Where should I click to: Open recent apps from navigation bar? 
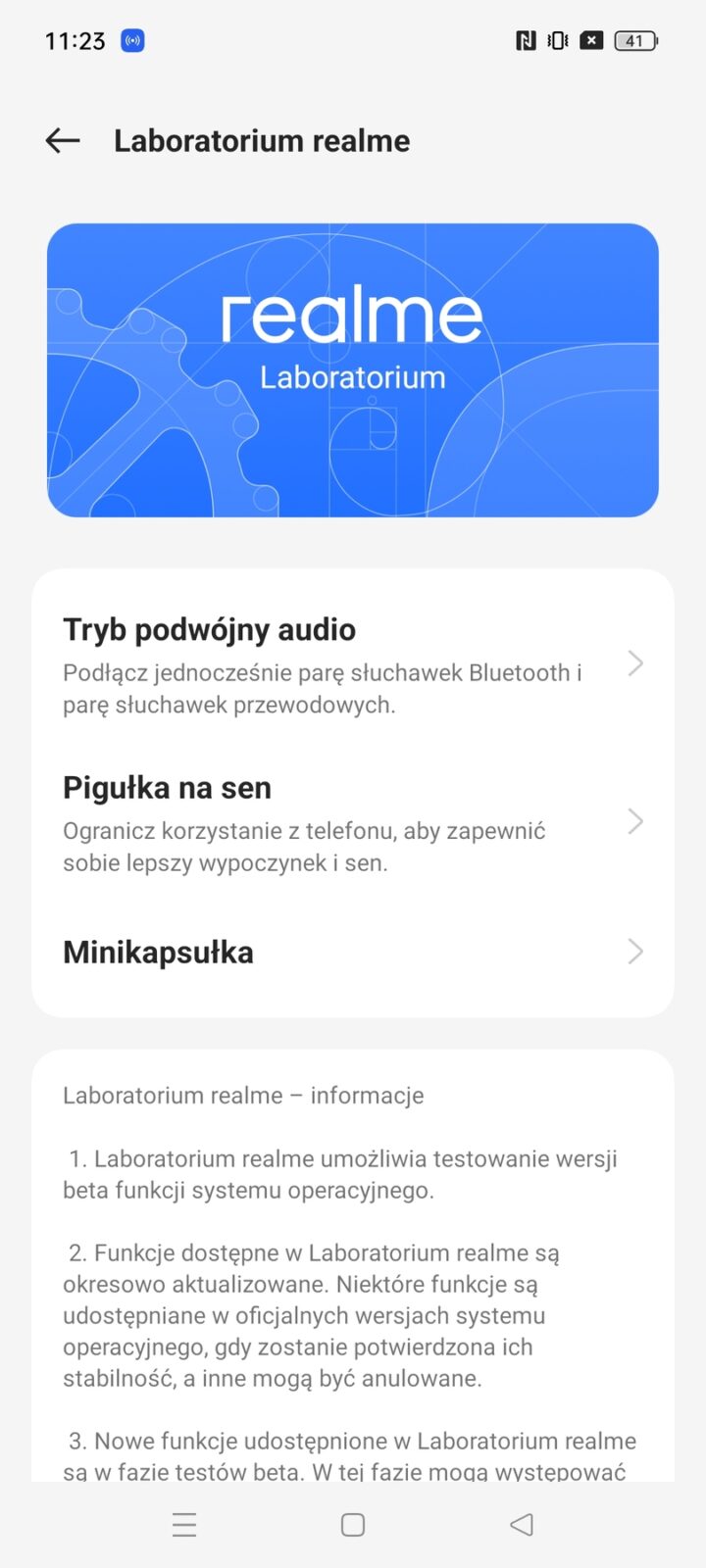point(184,1525)
